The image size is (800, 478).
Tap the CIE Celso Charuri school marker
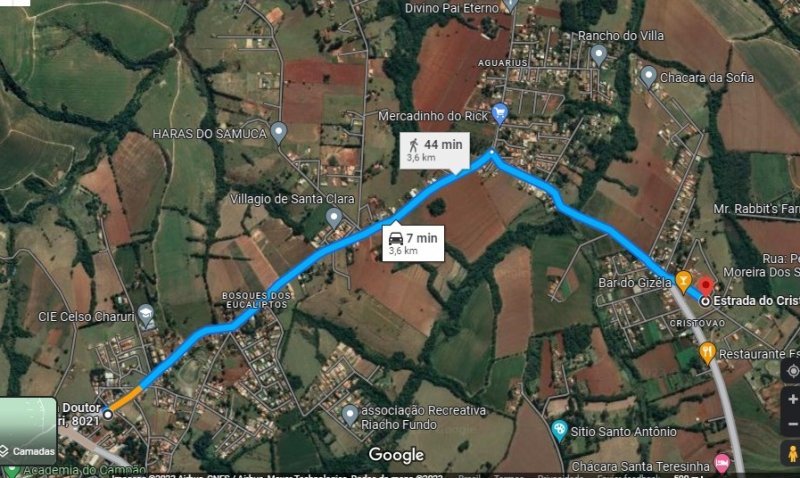pos(146,317)
